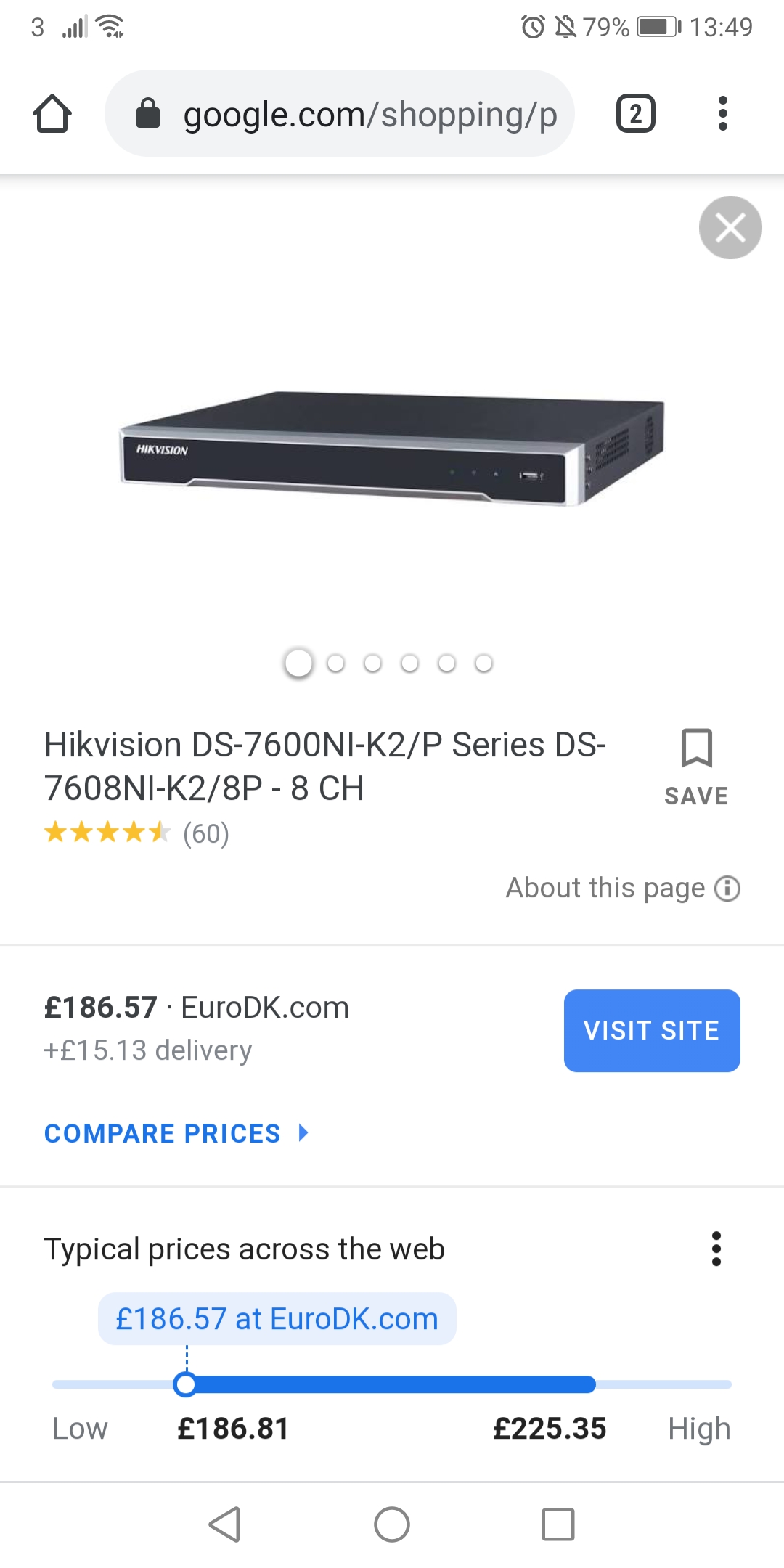Open the About this page info
Image resolution: width=784 pixels, height=1568 pixels.
[623, 888]
